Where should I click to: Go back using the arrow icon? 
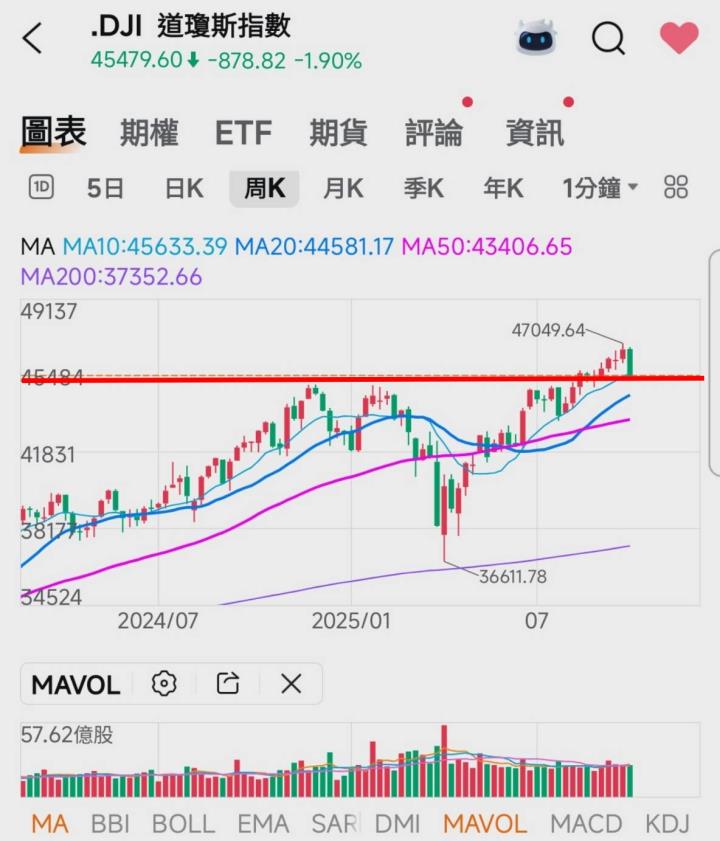point(33,40)
